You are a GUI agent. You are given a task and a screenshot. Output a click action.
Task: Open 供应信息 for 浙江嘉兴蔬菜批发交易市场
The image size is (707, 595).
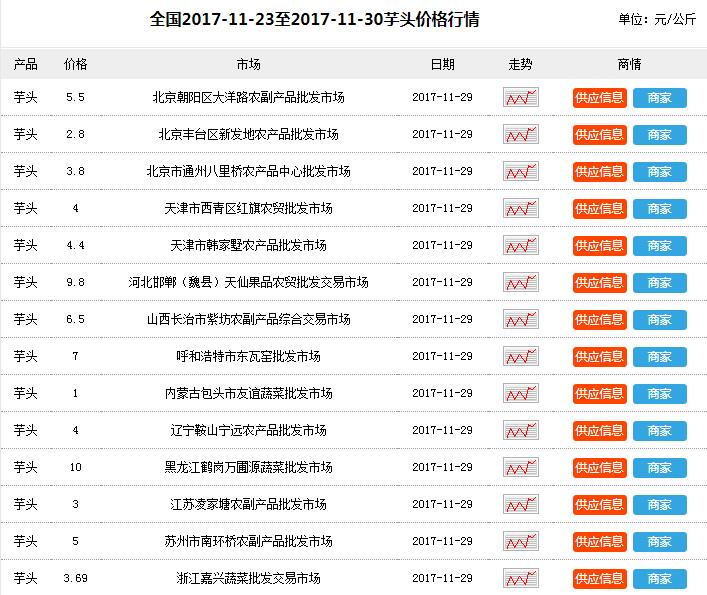[x=599, y=579]
